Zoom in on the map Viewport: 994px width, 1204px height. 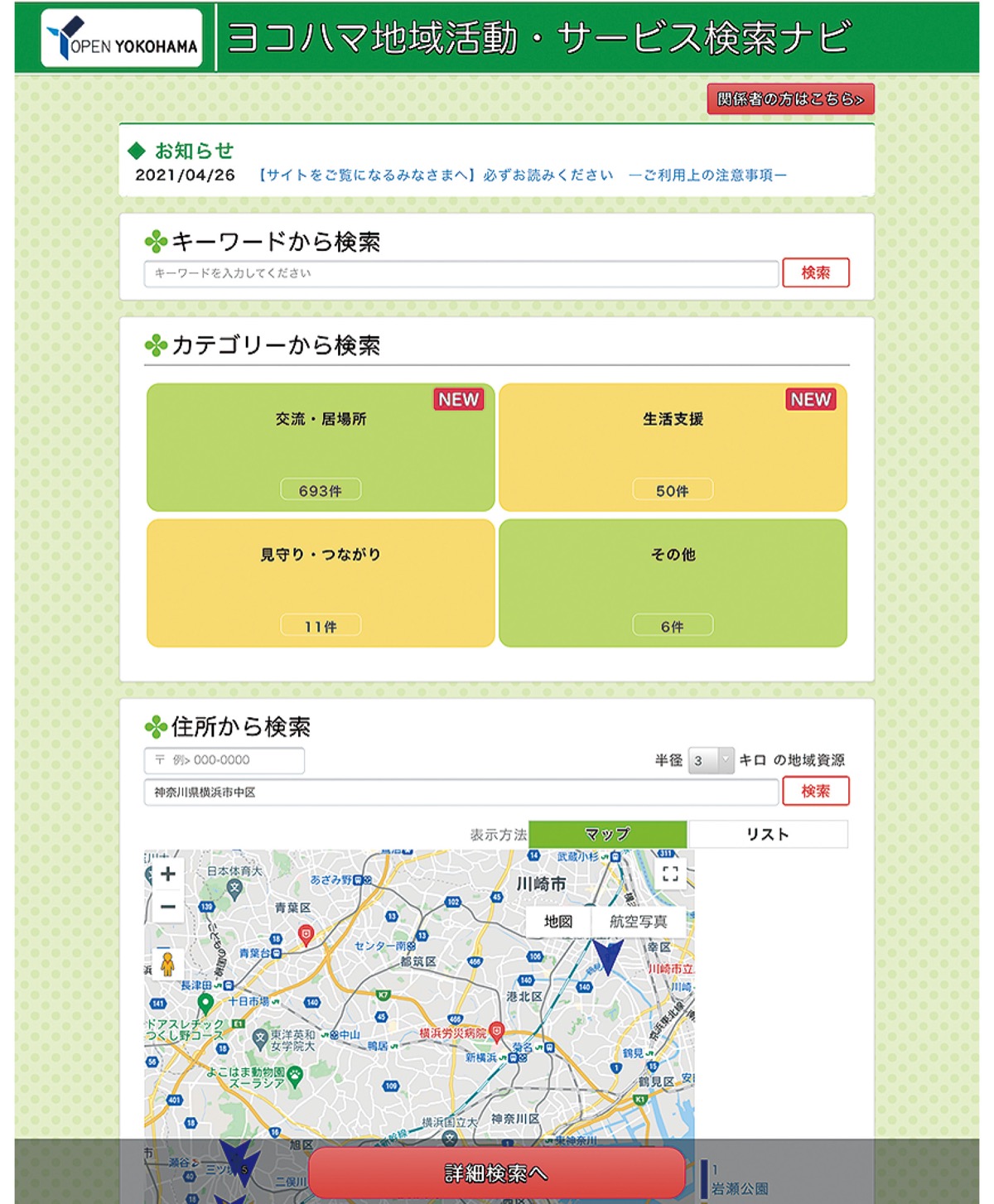[168, 874]
